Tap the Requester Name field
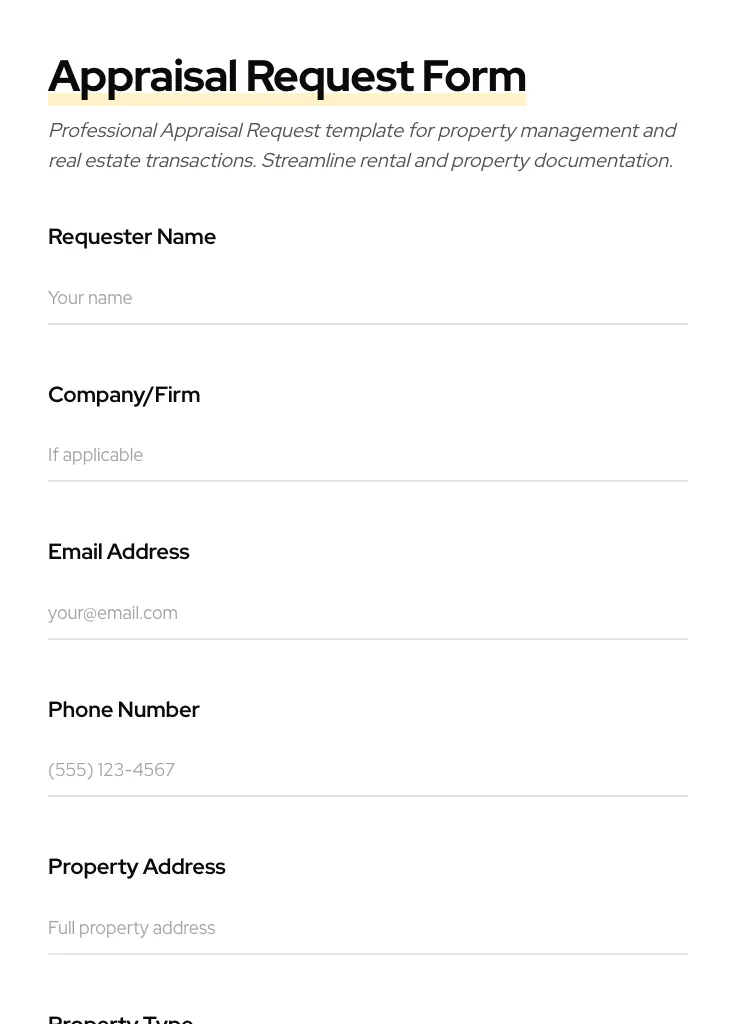 click(367, 298)
